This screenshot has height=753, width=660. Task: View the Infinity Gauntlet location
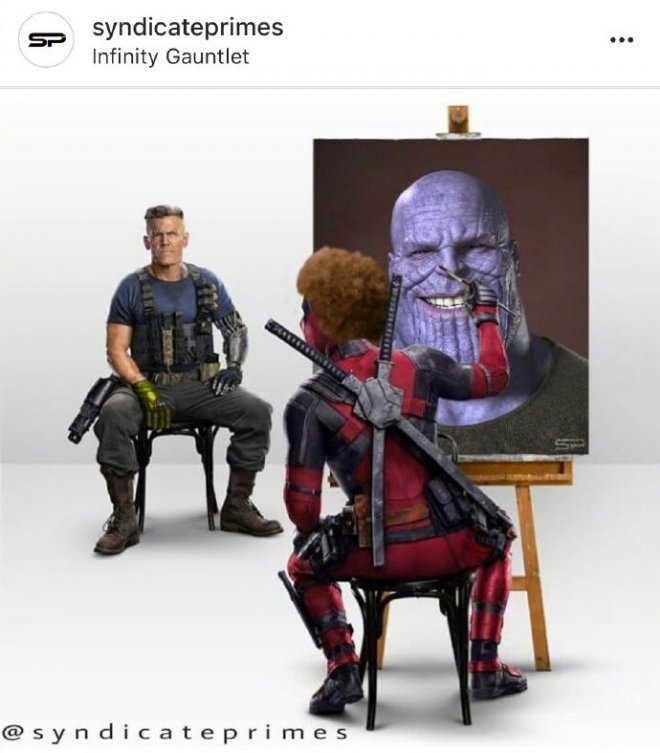point(170,56)
